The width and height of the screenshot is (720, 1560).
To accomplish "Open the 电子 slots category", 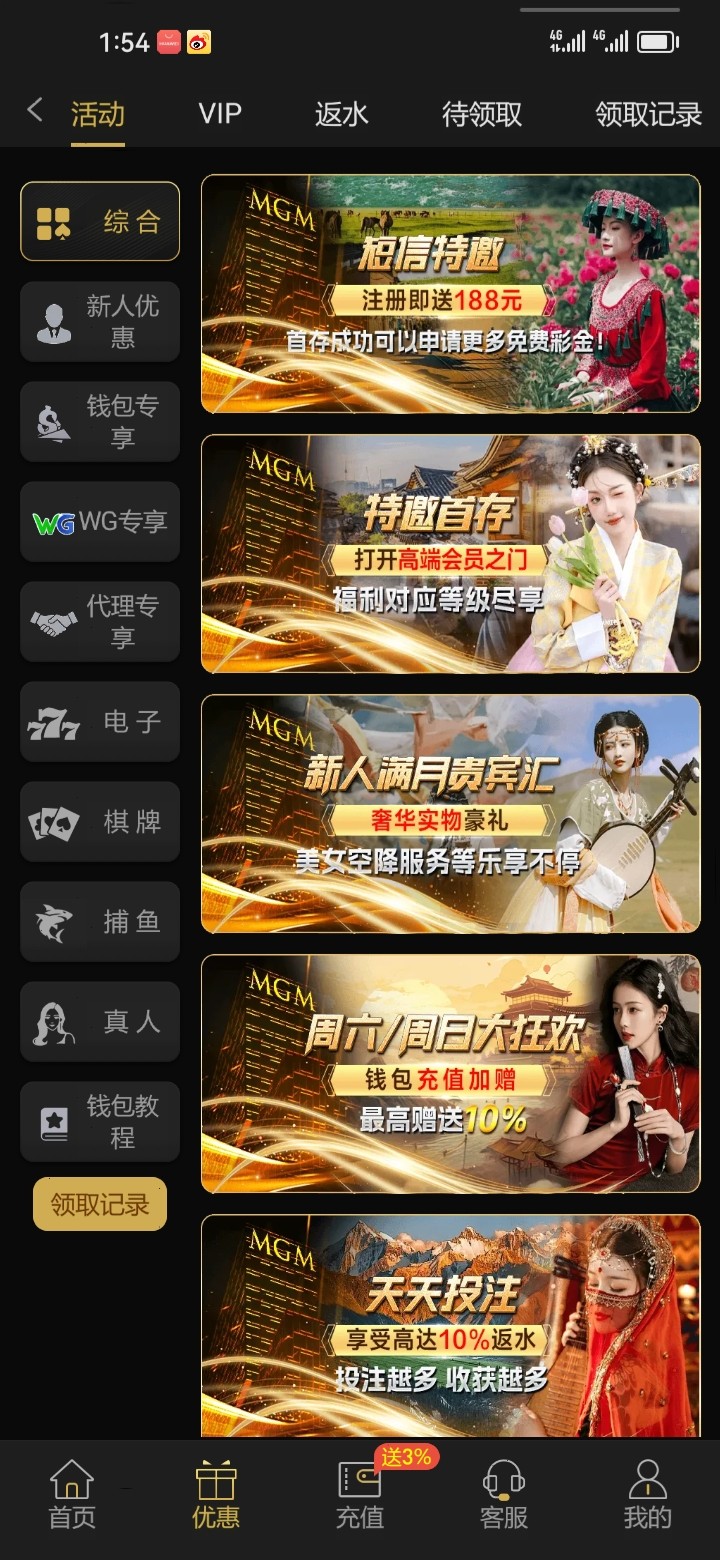I will [x=100, y=721].
